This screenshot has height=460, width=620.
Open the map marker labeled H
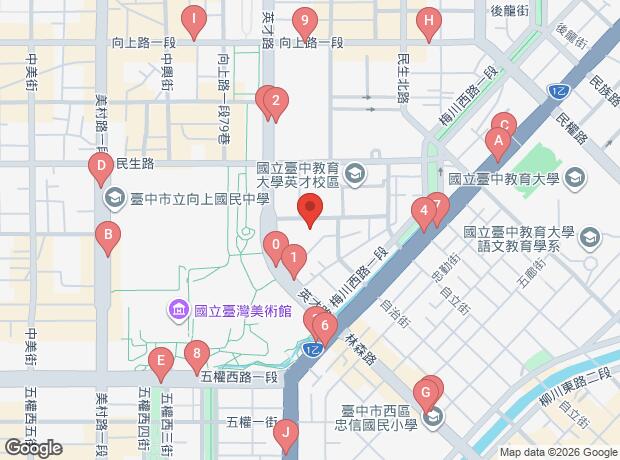tap(429, 20)
